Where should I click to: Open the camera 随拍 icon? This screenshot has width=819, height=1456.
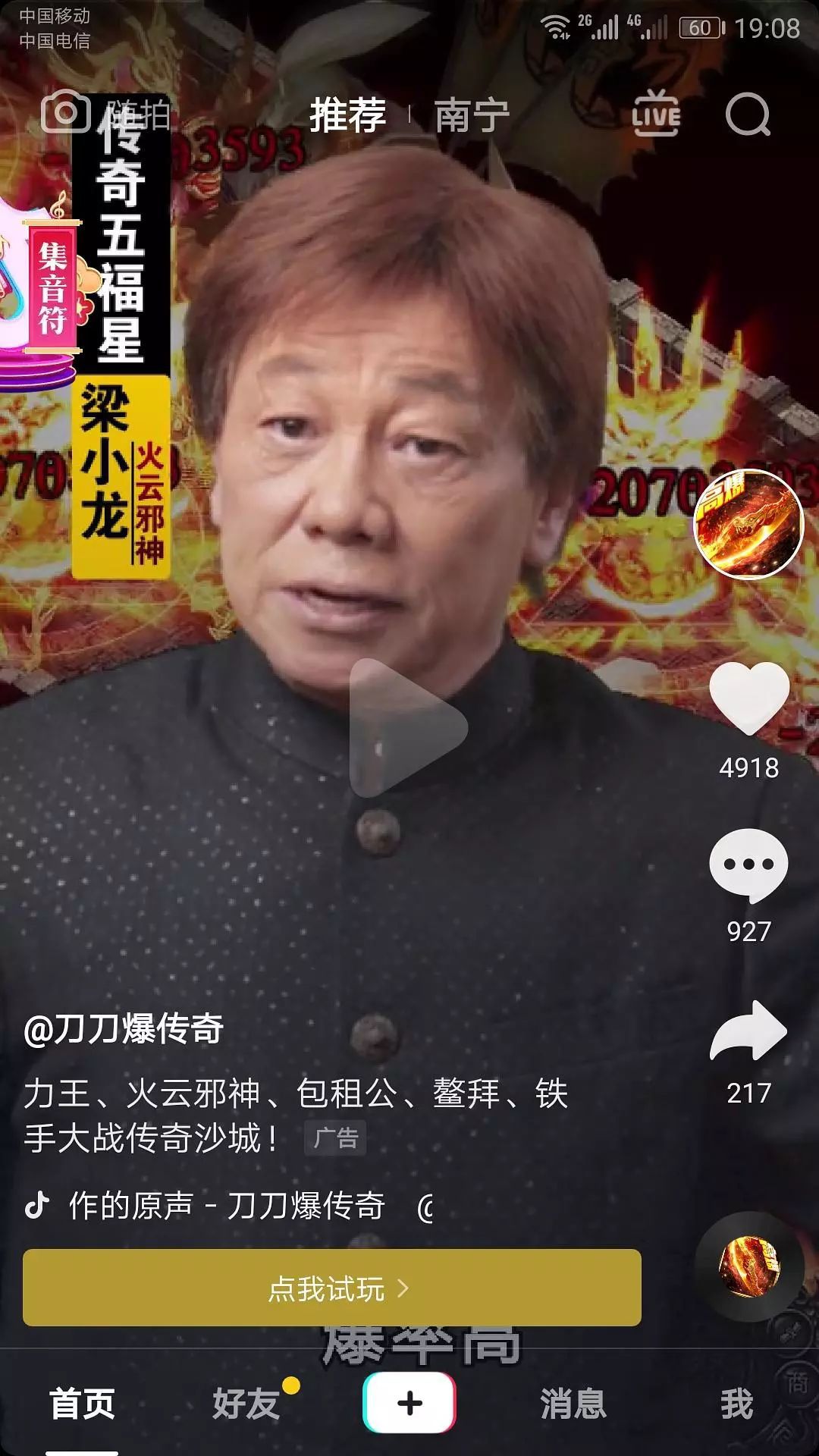(67, 114)
